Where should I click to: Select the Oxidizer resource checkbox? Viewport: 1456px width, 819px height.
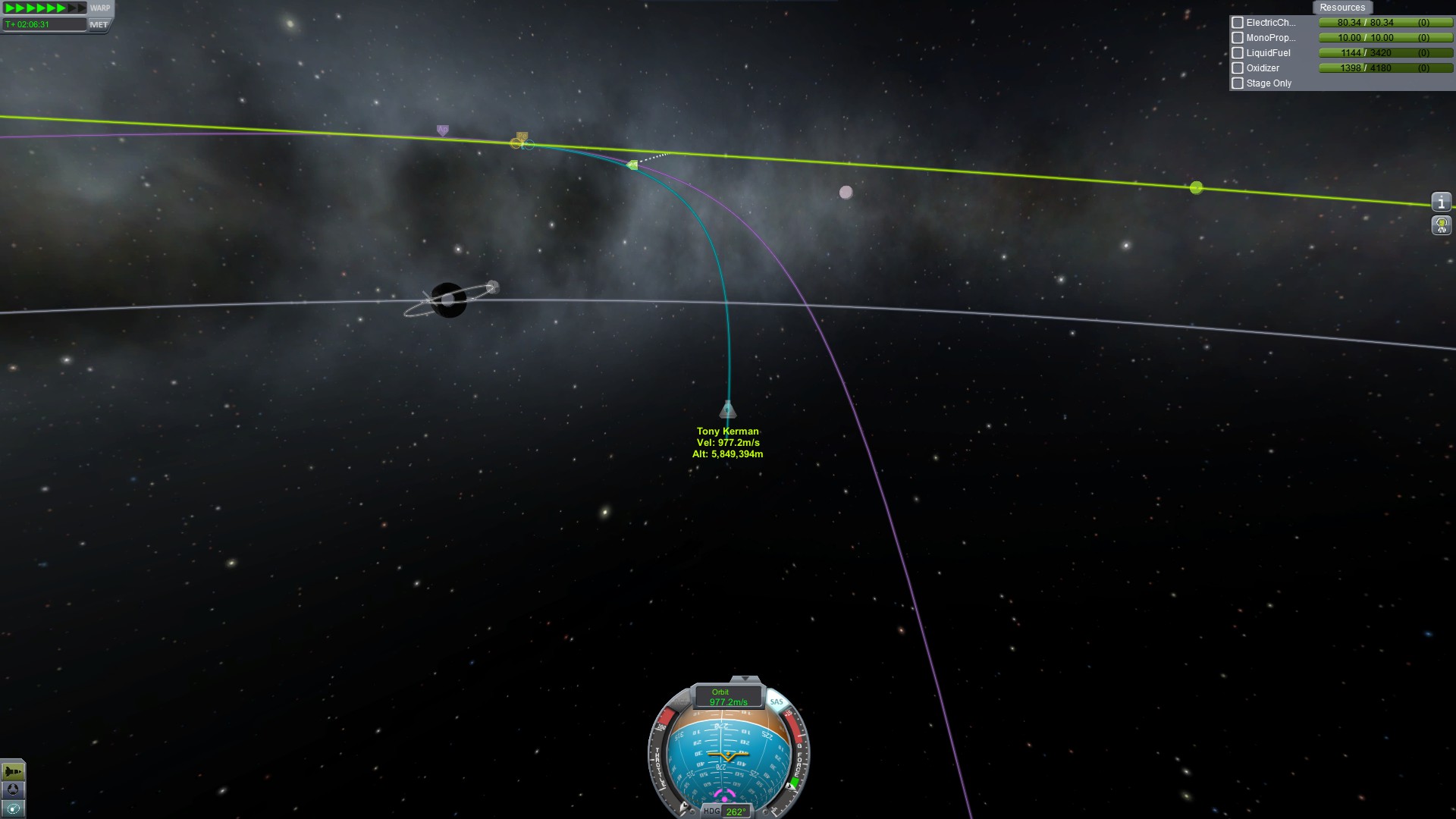[x=1238, y=68]
